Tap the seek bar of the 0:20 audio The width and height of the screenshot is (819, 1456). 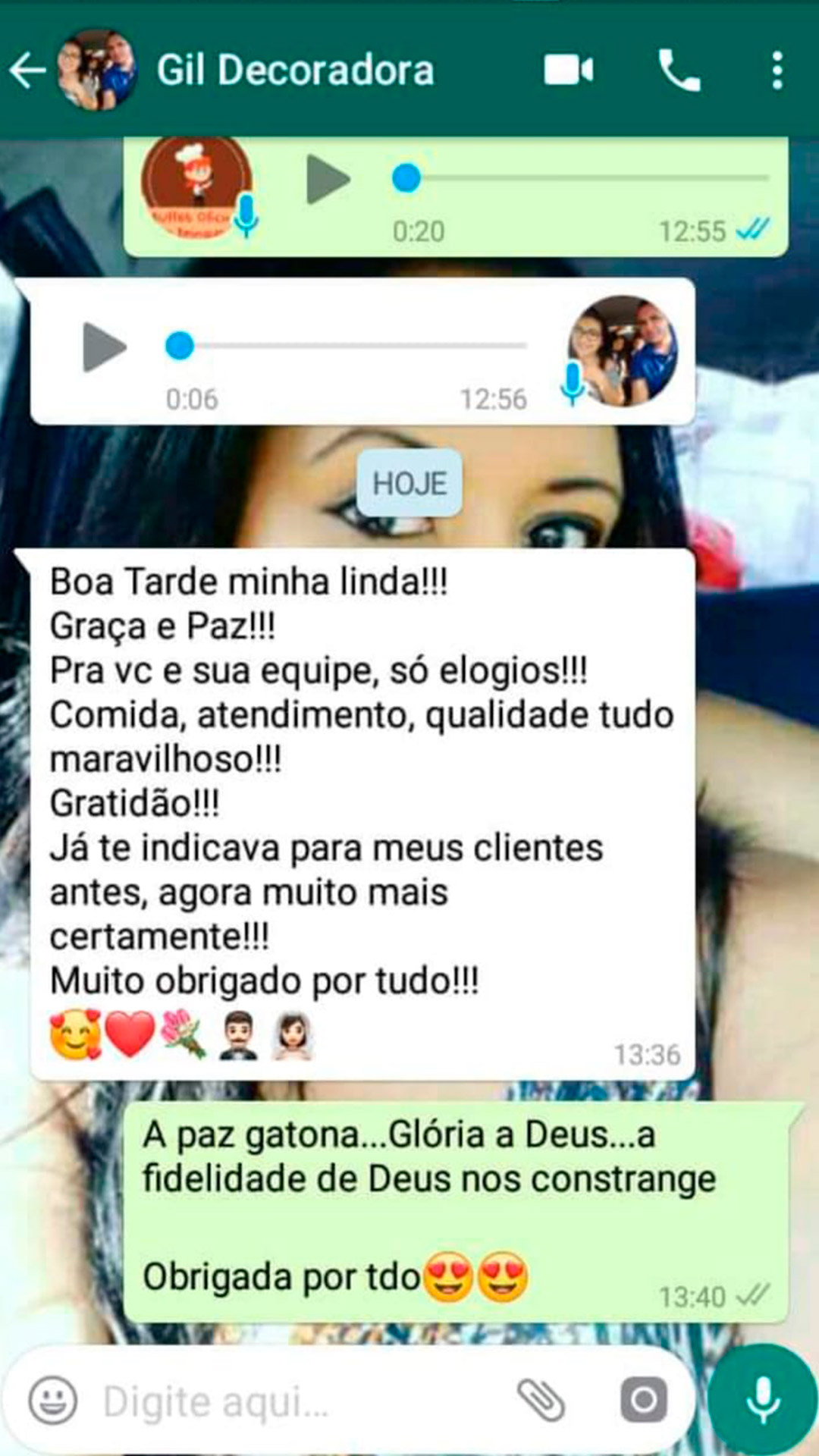(x=584, y=178)
